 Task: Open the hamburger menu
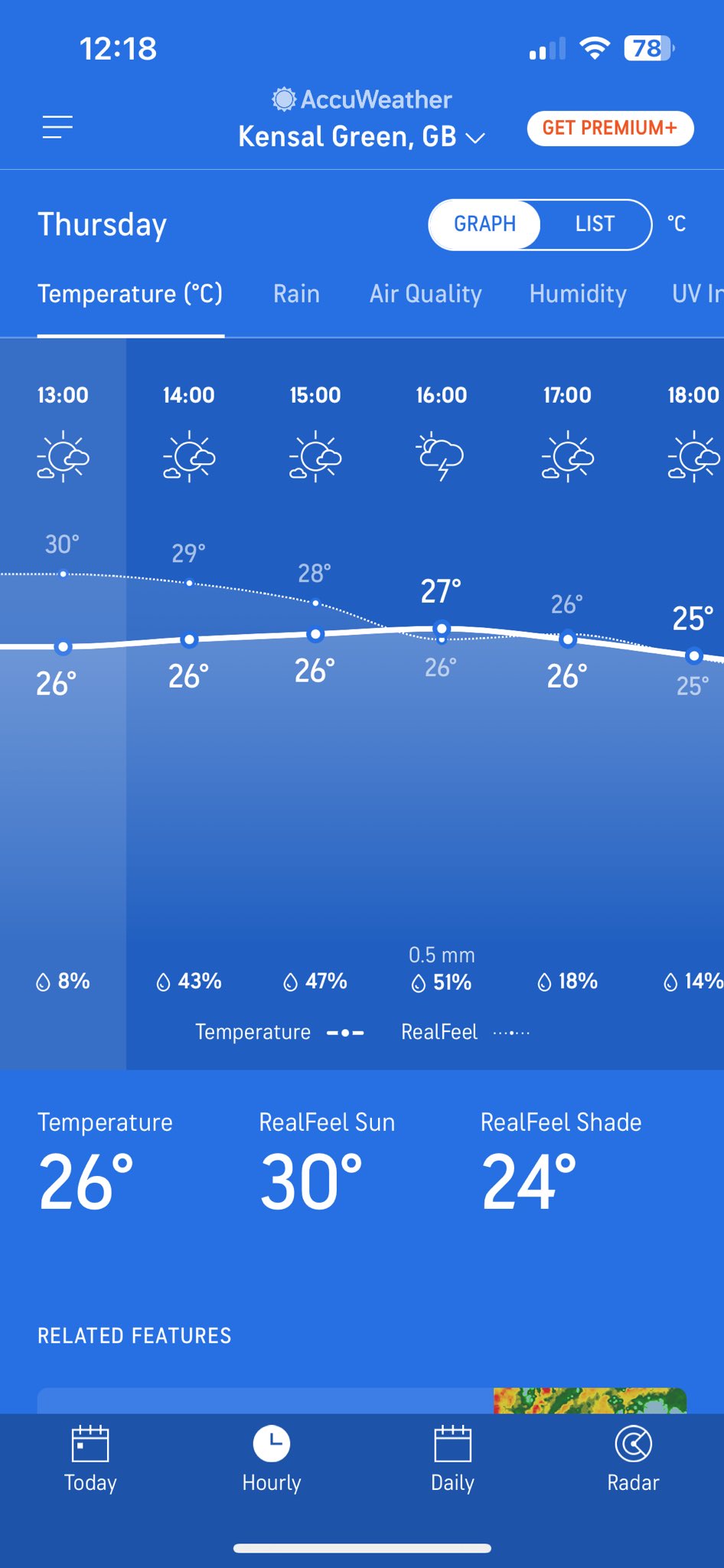57,127
